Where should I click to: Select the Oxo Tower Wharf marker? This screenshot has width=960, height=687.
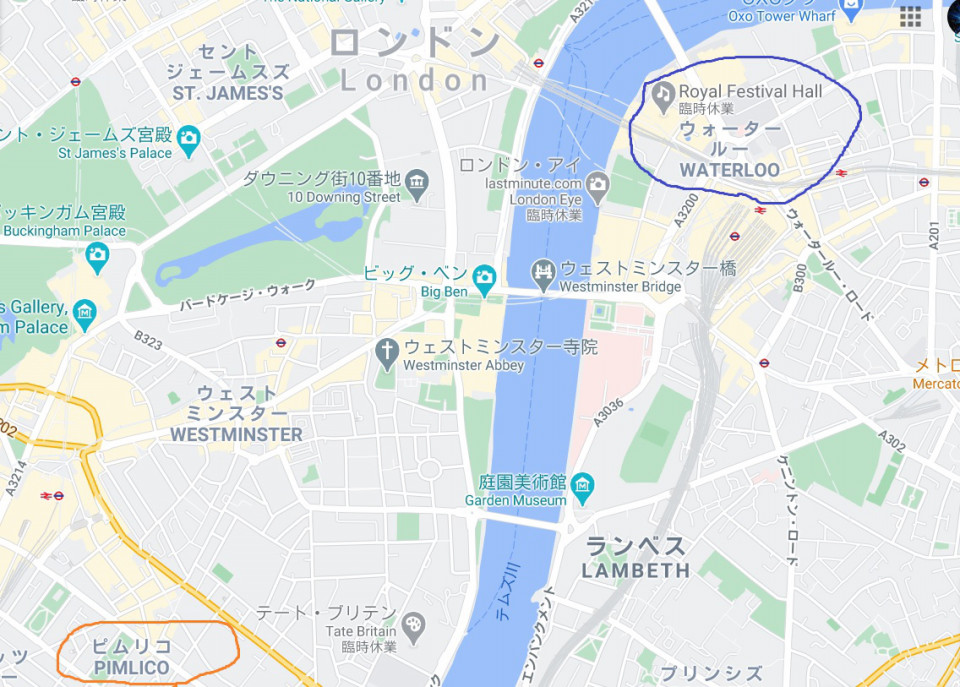851,8
